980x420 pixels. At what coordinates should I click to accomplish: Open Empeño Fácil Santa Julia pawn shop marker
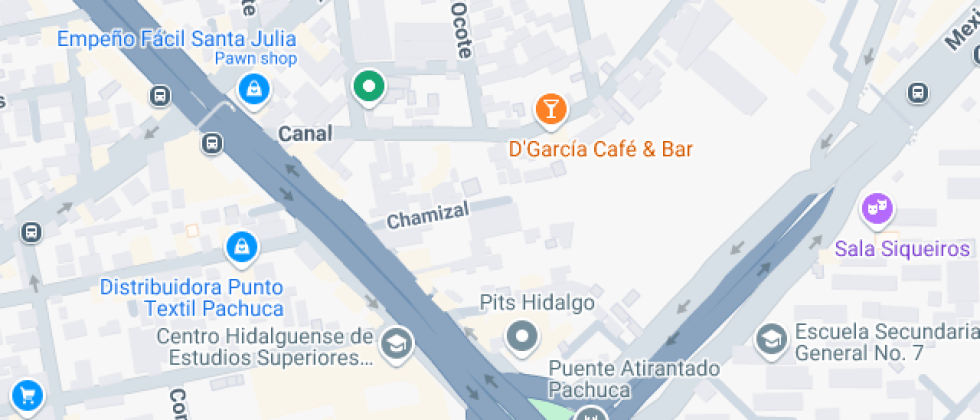tap(254, 89)
